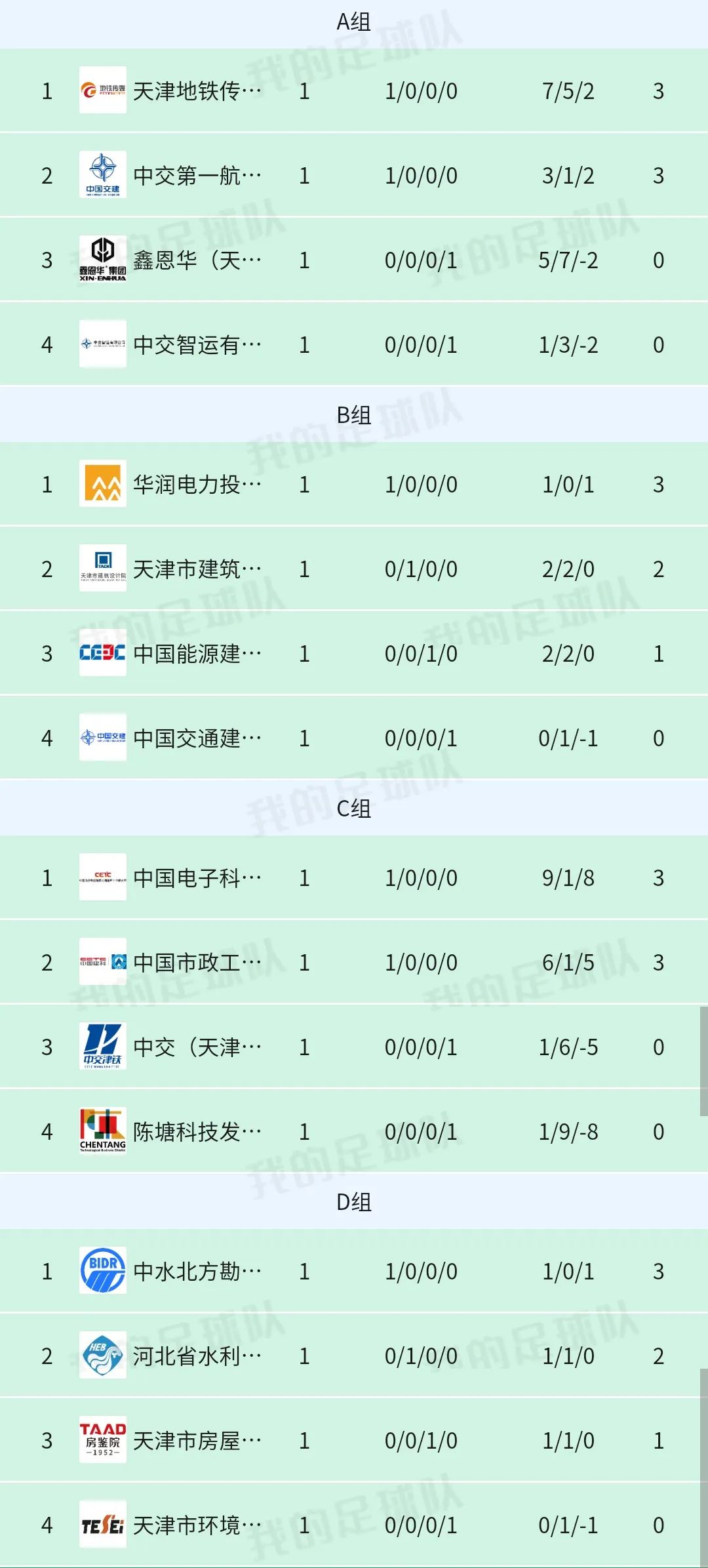Click the BIDR 中水北方 logo
The image size is (708, 1568).
[x=103, y=1272]
